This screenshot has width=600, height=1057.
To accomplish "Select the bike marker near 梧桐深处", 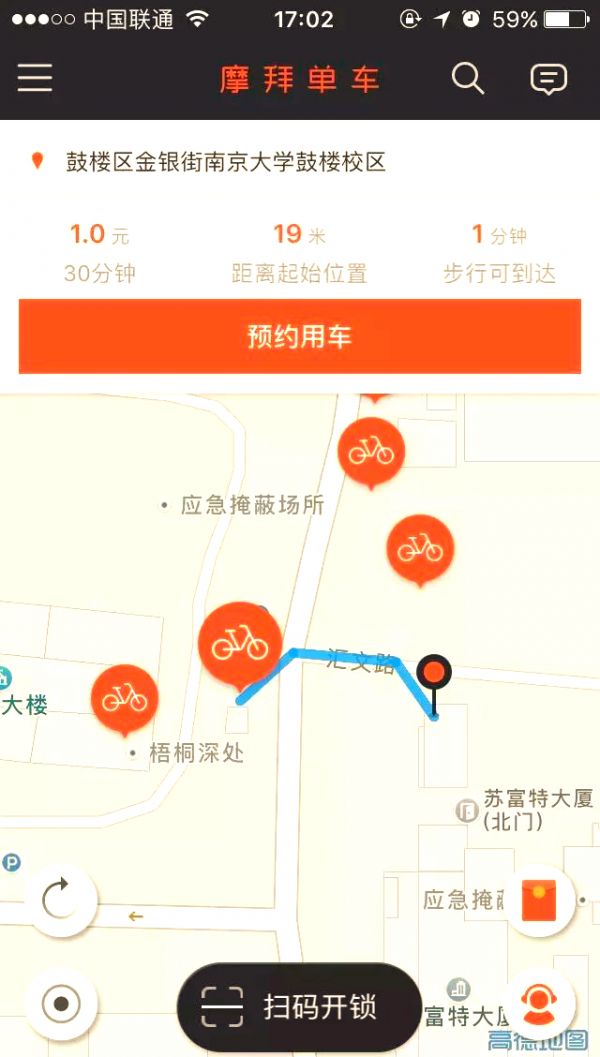I will tap(125, 700).
